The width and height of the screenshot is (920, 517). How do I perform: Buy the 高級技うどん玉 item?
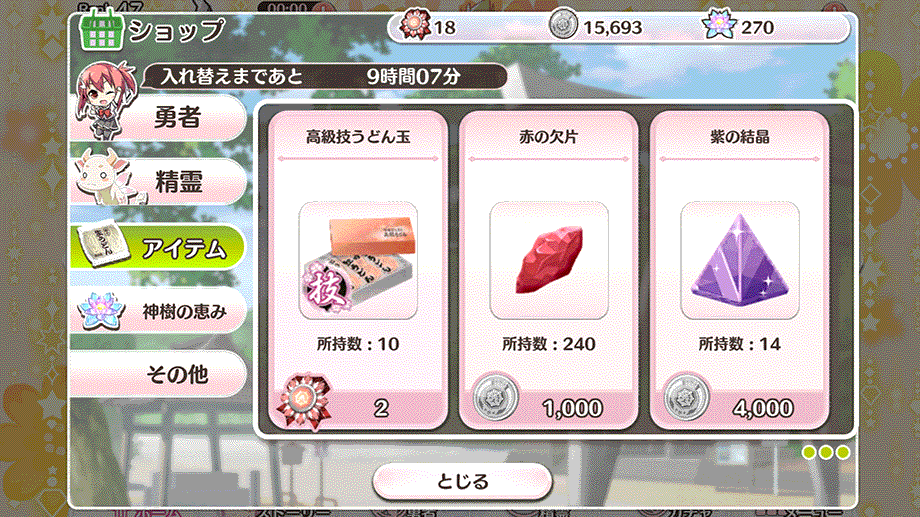tap(358, 270)
